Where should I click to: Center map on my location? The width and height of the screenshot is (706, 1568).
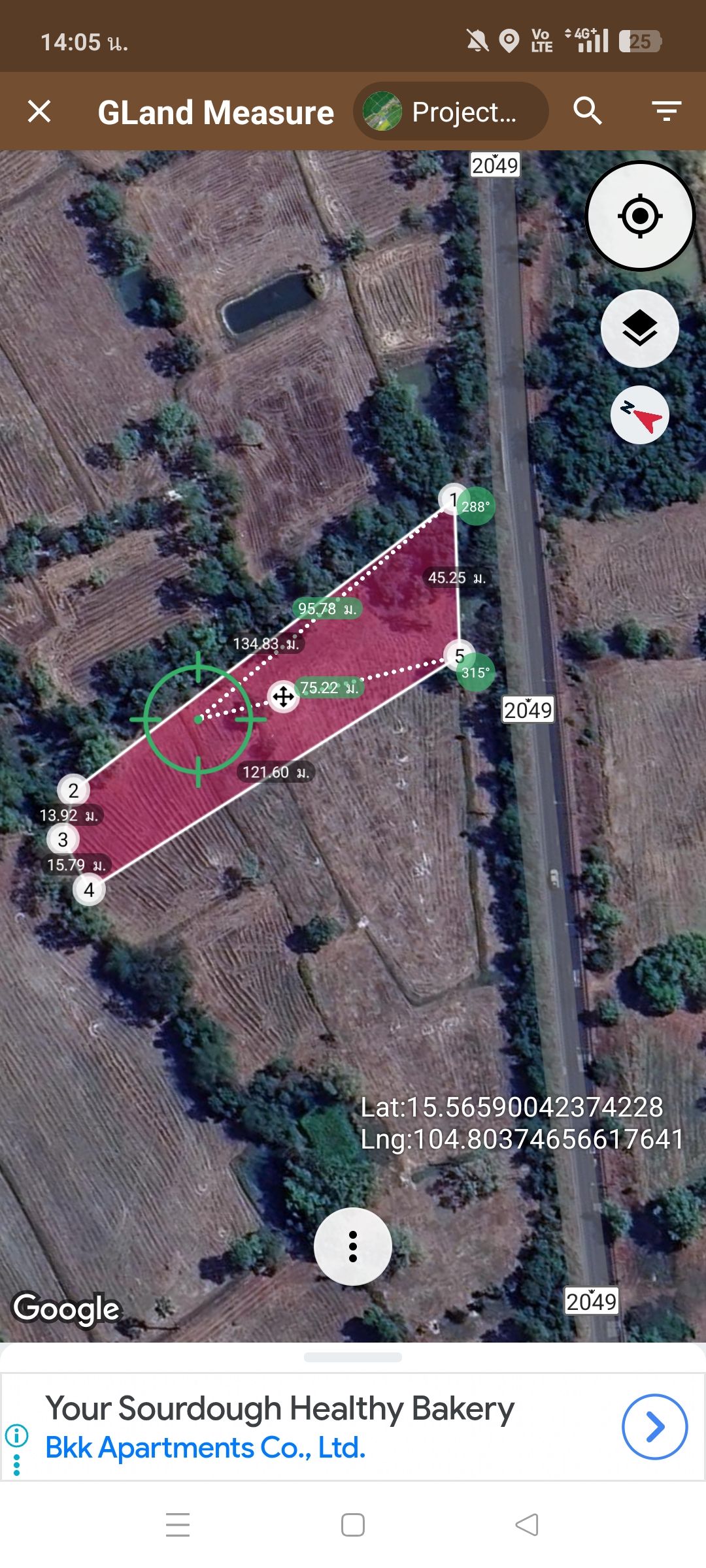click(x=640, y=216)
